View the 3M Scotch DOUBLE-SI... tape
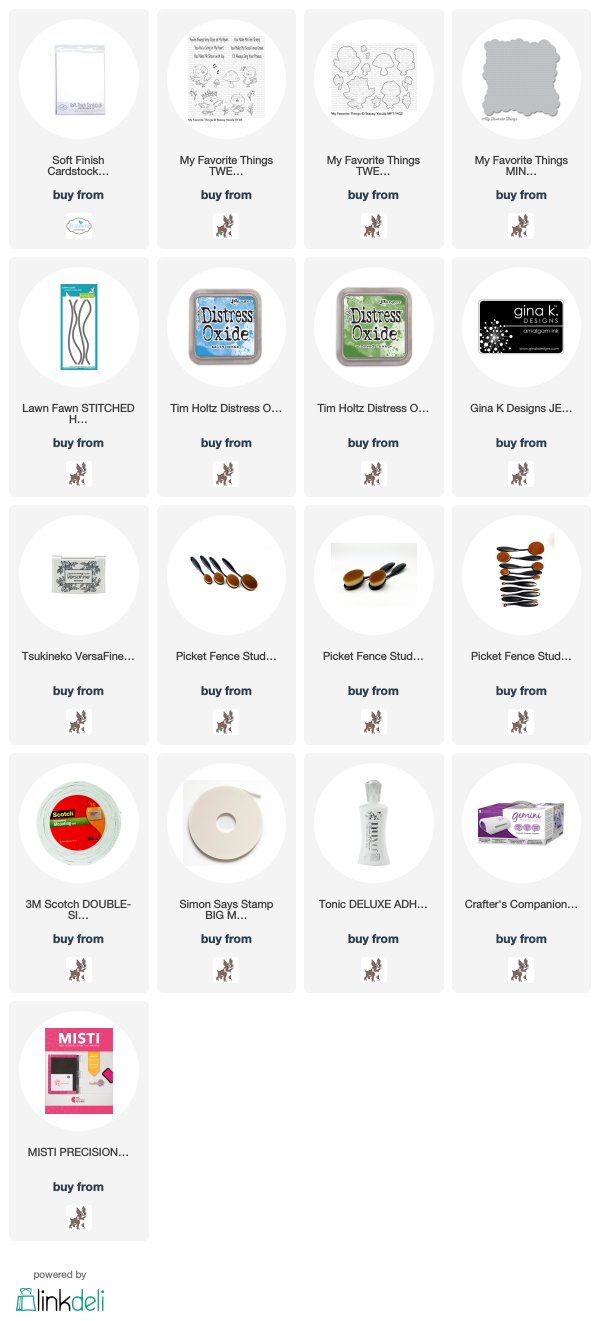Viewport: 600px width, 1321px height. point(79,873)
